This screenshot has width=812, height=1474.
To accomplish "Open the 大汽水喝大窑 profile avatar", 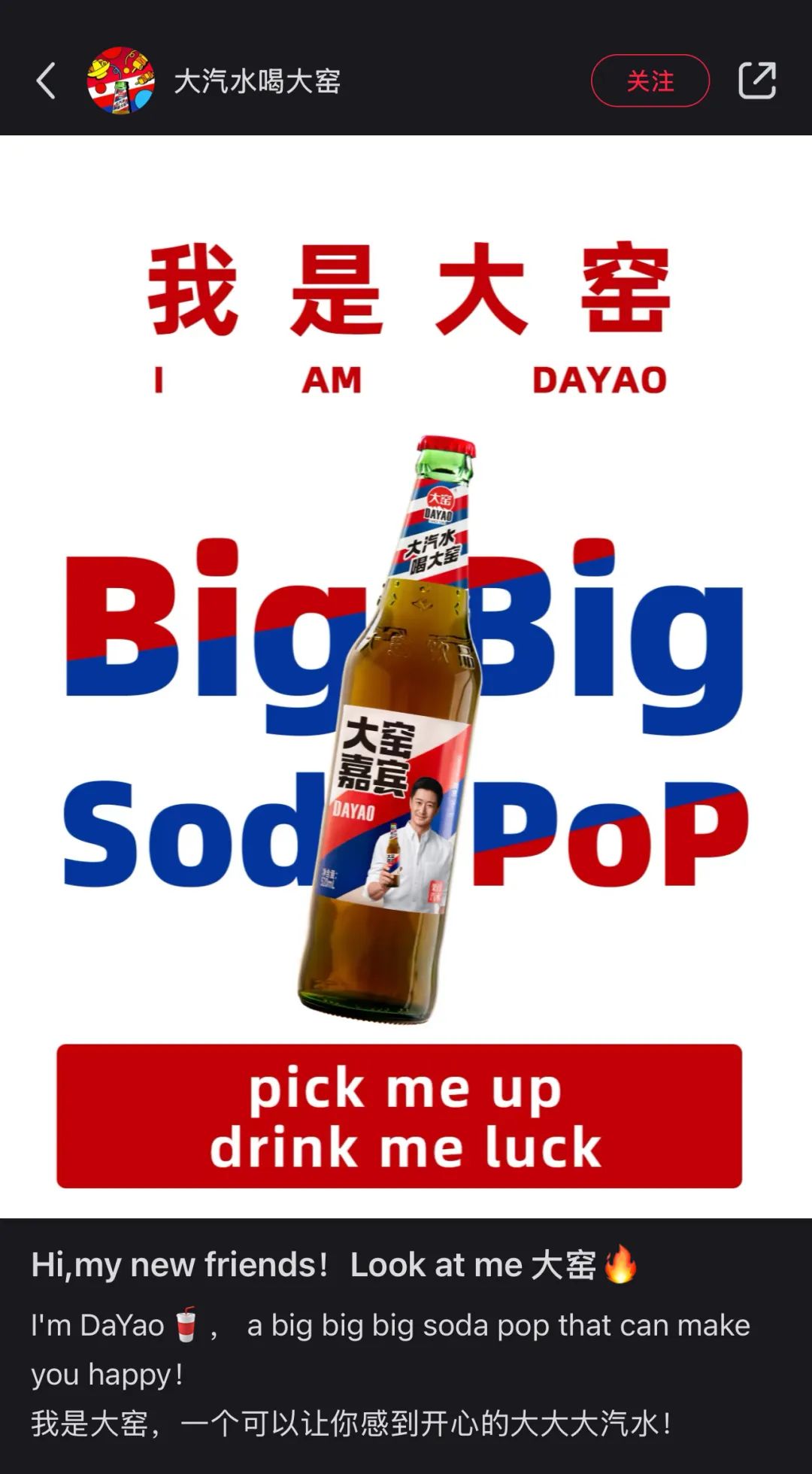I will 121,81.
